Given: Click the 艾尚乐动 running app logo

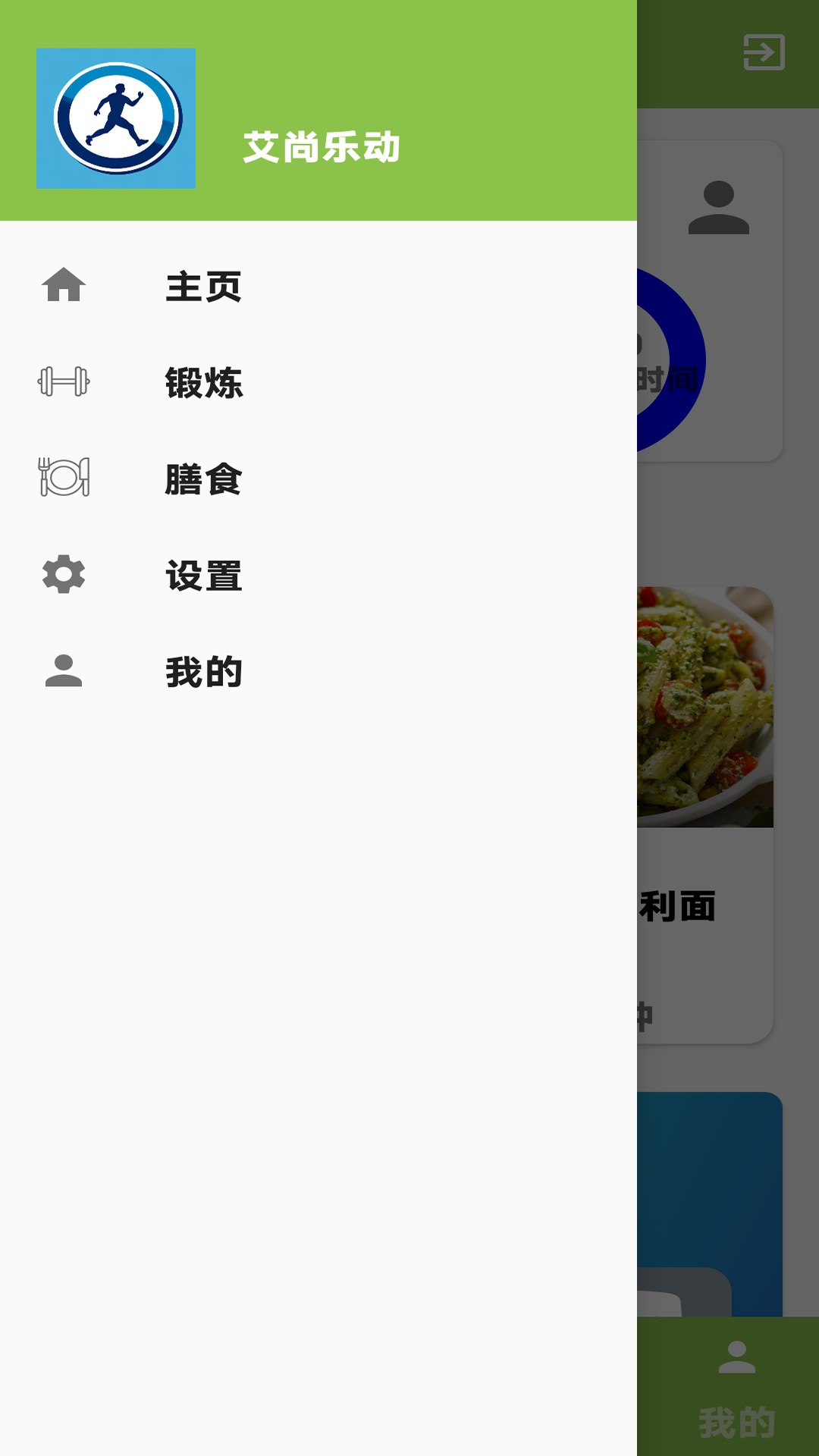Looking at the screenshot, I should (x=116, y=119).
